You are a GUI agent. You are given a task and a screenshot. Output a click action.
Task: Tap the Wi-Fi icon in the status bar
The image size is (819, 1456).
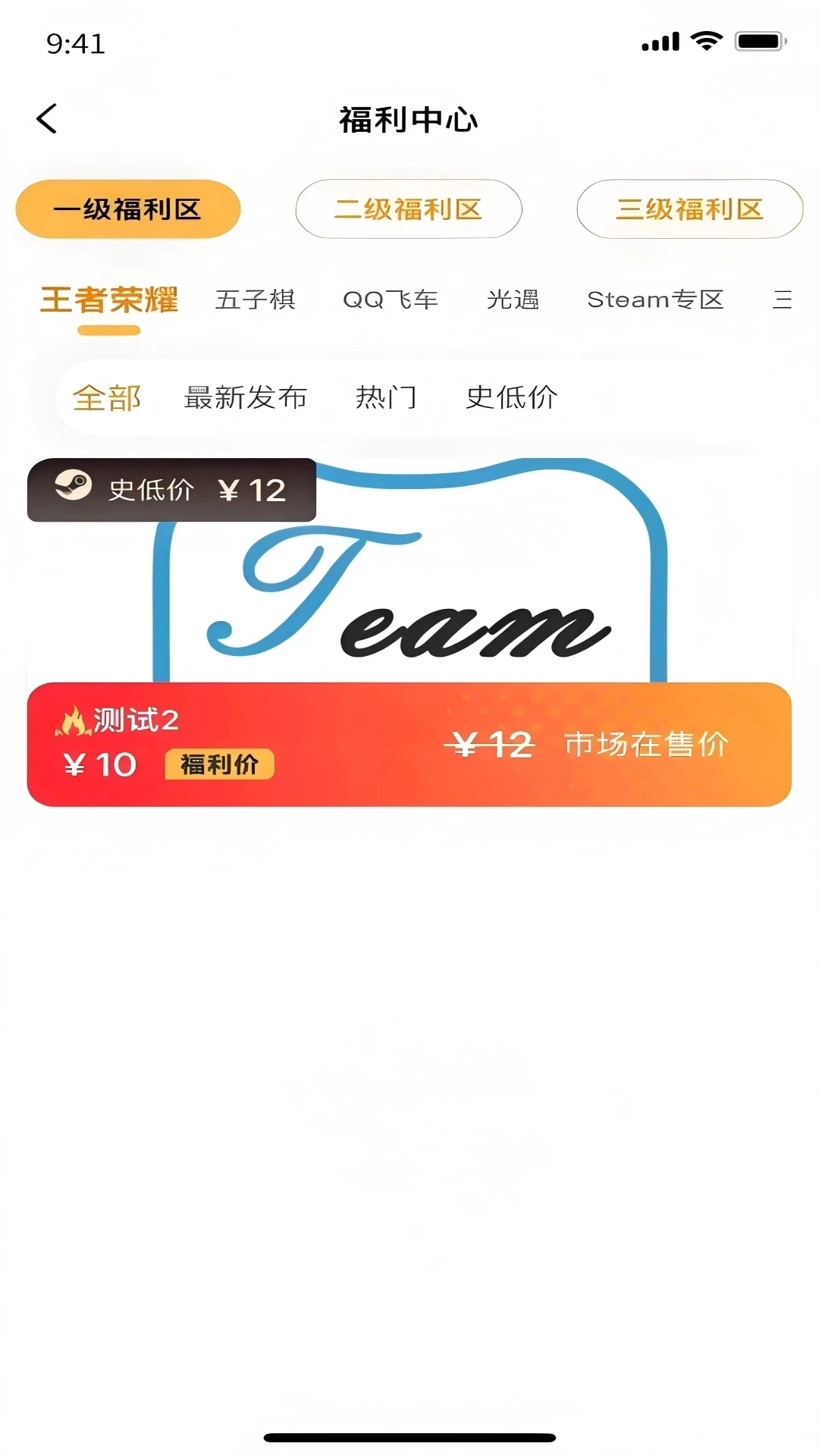tap(708, 42)
